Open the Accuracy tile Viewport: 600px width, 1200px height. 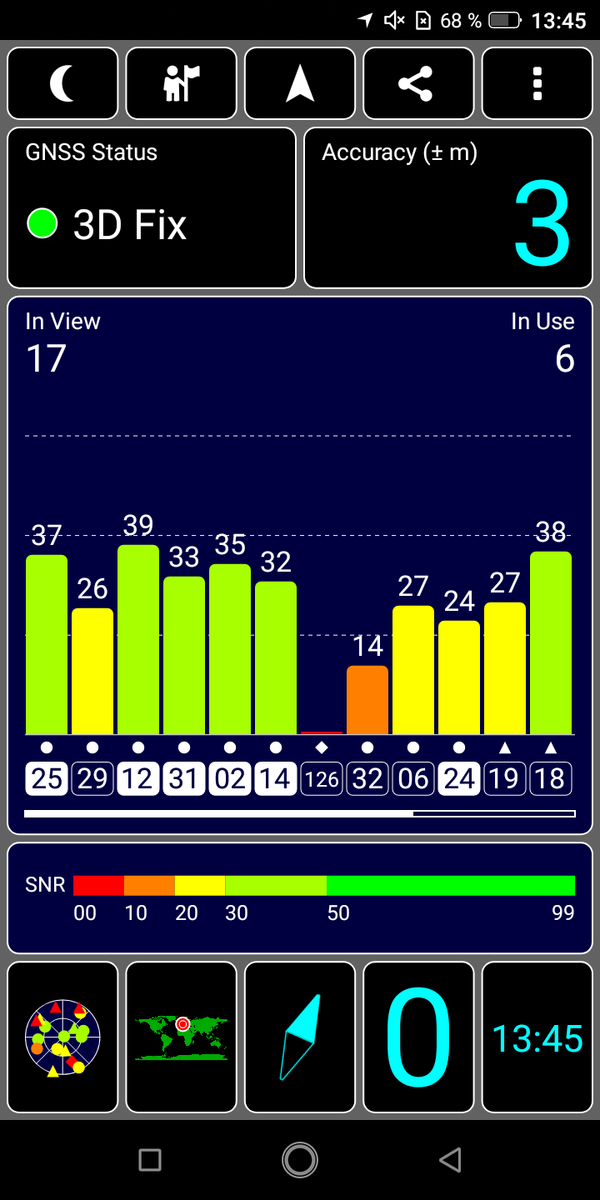tap(448, 208)
